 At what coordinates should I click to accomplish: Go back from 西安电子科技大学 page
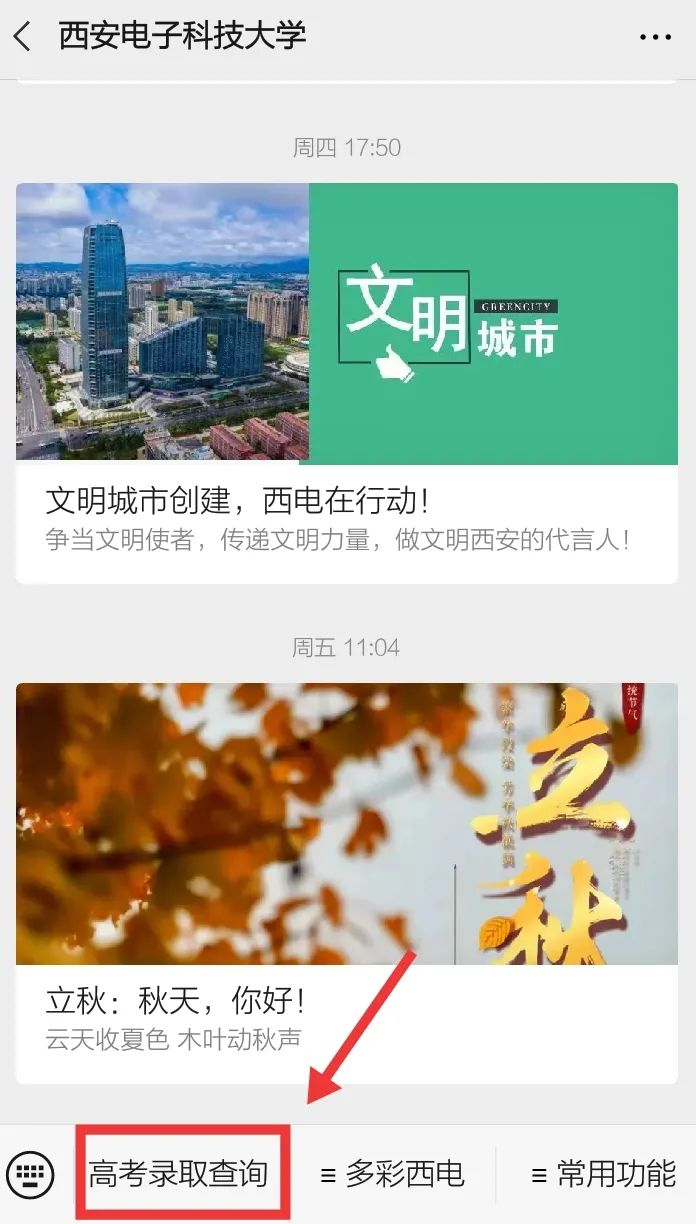pyautogui.click(x=23, y=37)
